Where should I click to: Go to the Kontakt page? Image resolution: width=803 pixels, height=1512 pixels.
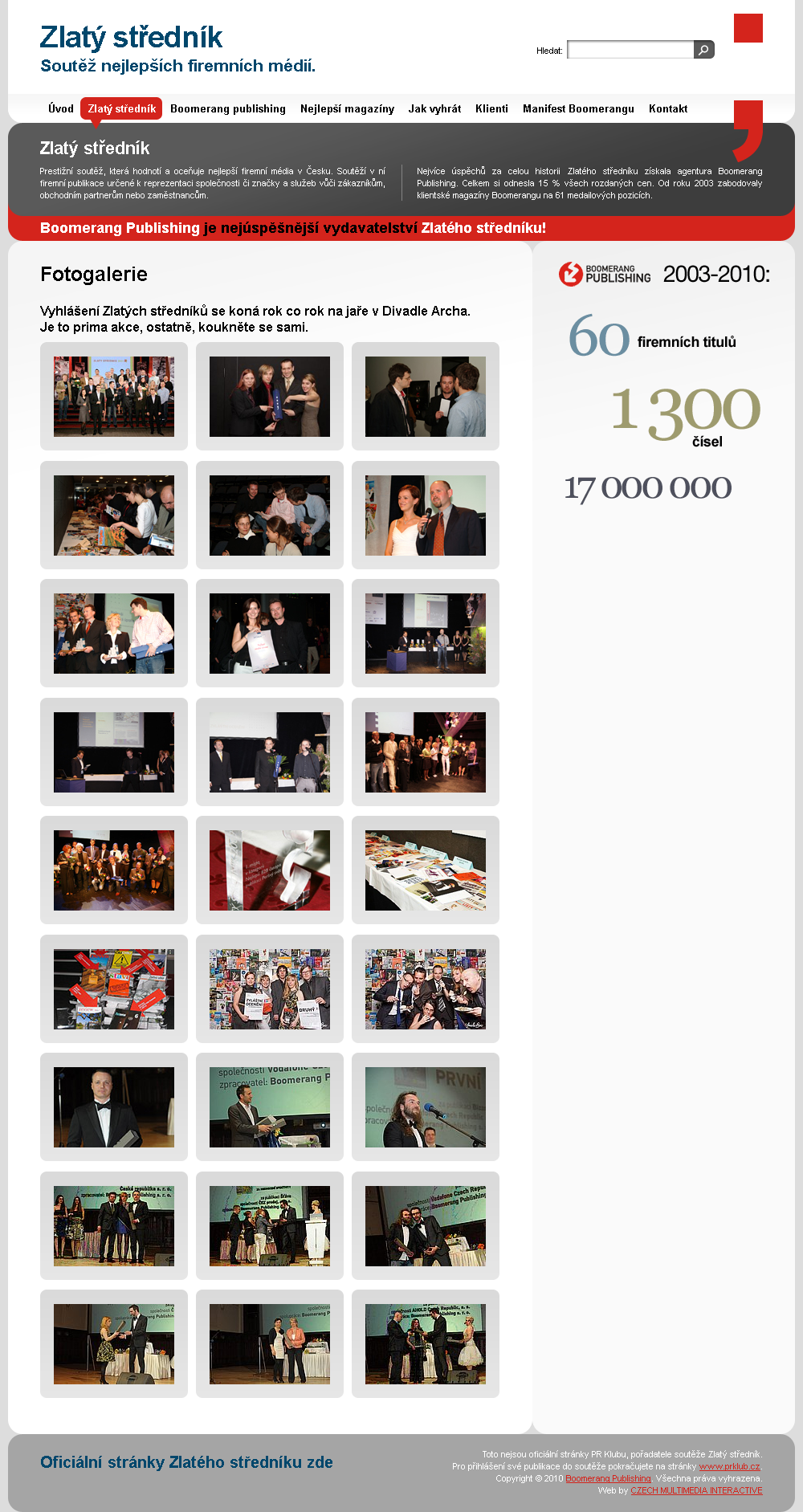668,108
